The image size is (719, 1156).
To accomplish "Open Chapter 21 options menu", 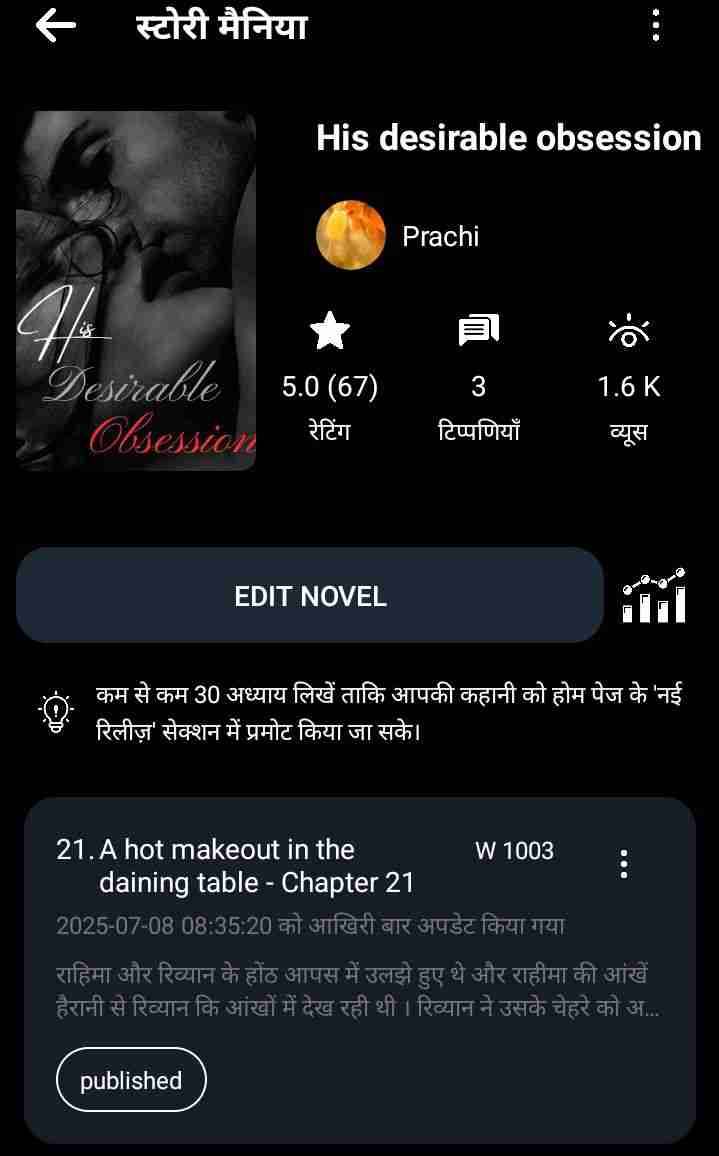I will coord(624,864).
